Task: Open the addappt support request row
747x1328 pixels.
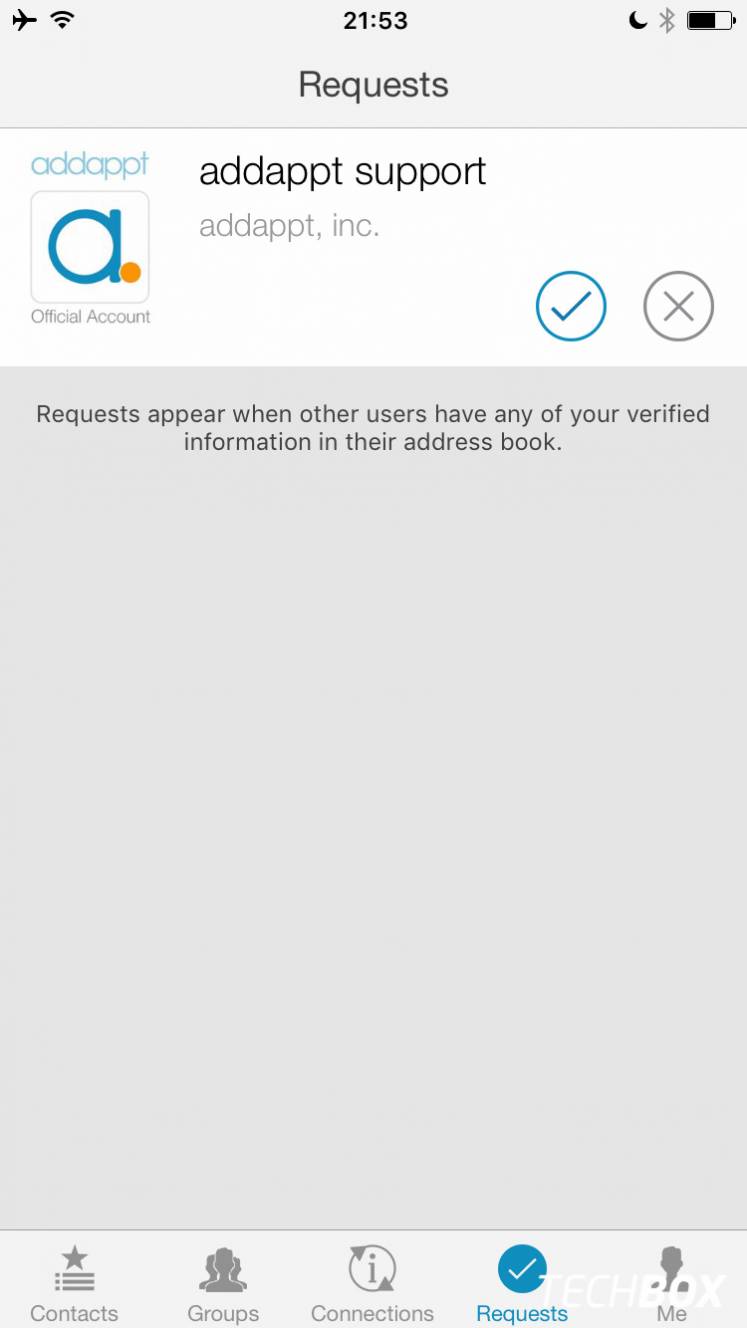Action: click(373, 247)
